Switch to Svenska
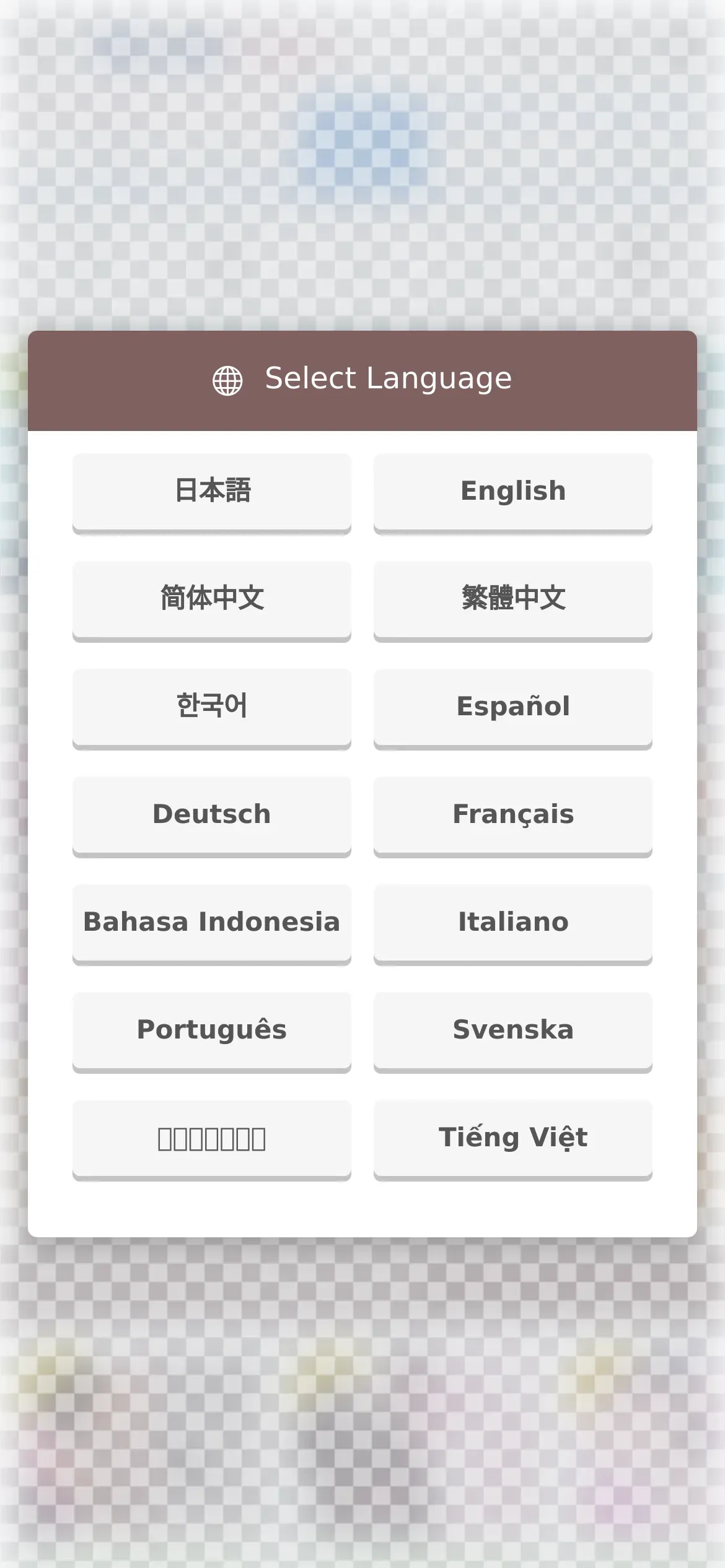This screenshot has width=725, height=1568. coord(513,1032)
